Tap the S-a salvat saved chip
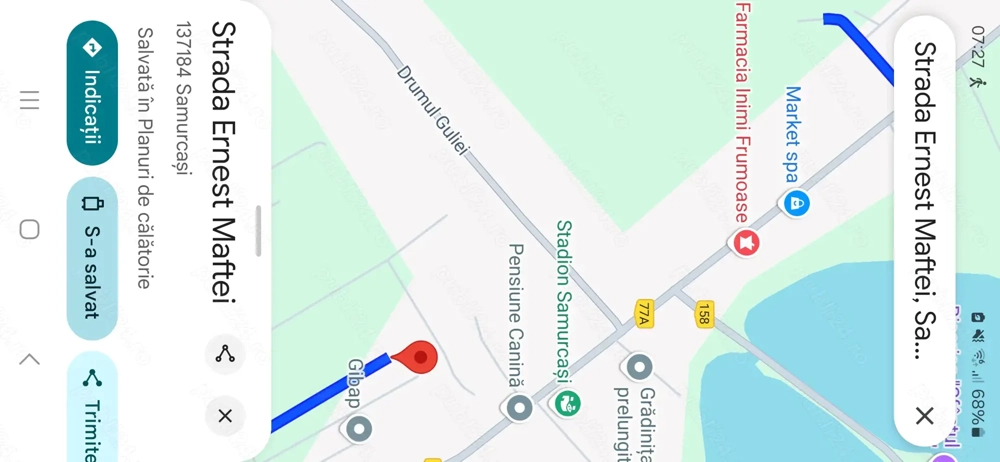Viewport: 1000px width, 462px height. 92,258
